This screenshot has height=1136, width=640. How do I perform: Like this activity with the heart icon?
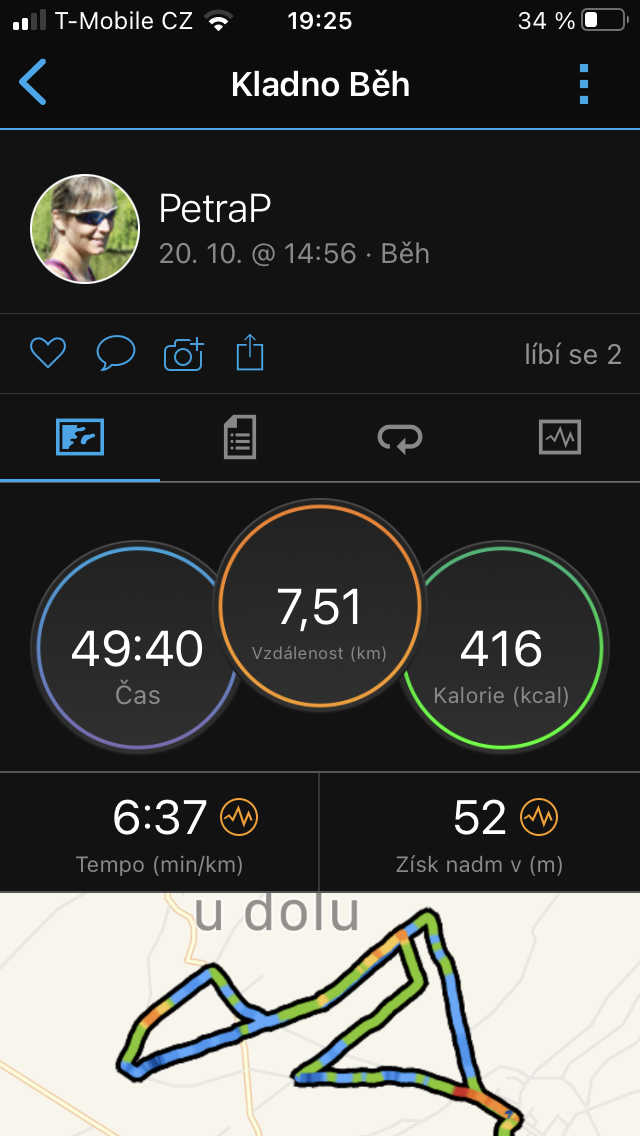click(48, 354)
